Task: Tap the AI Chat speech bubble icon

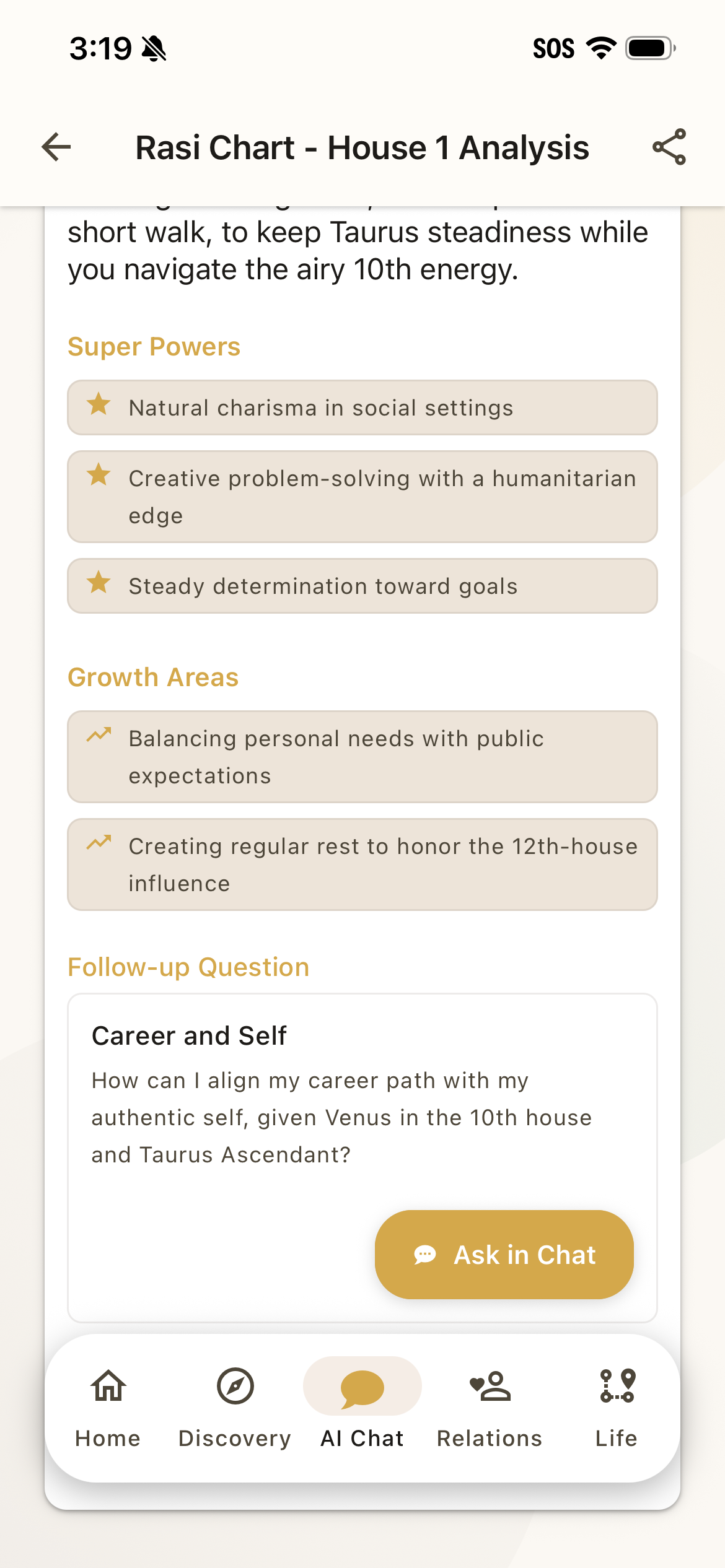Action: pyautogui.click(x=361, y=1386)
